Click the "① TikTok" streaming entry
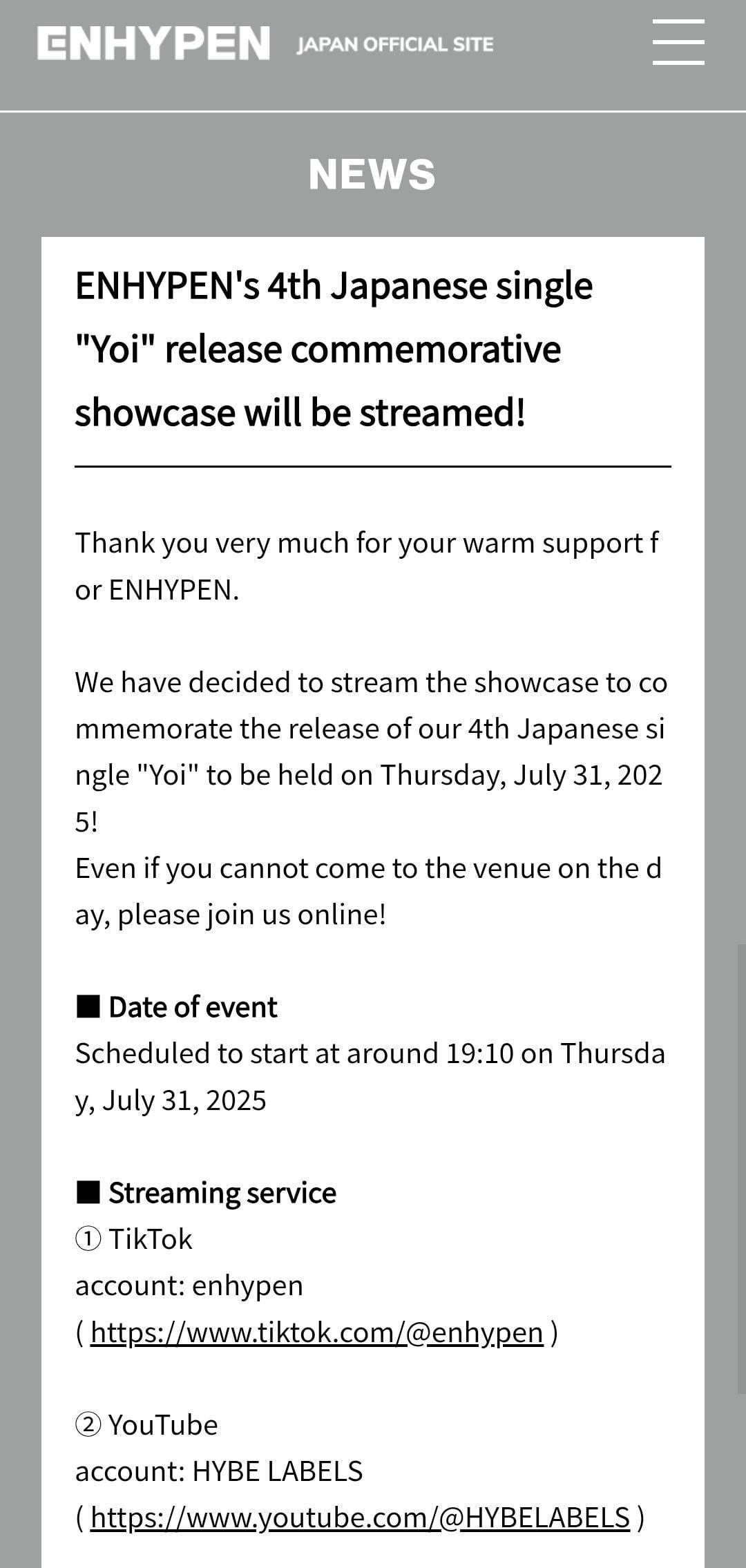The height and width of the screenshot is (1568, 746). click(134, 1239)
